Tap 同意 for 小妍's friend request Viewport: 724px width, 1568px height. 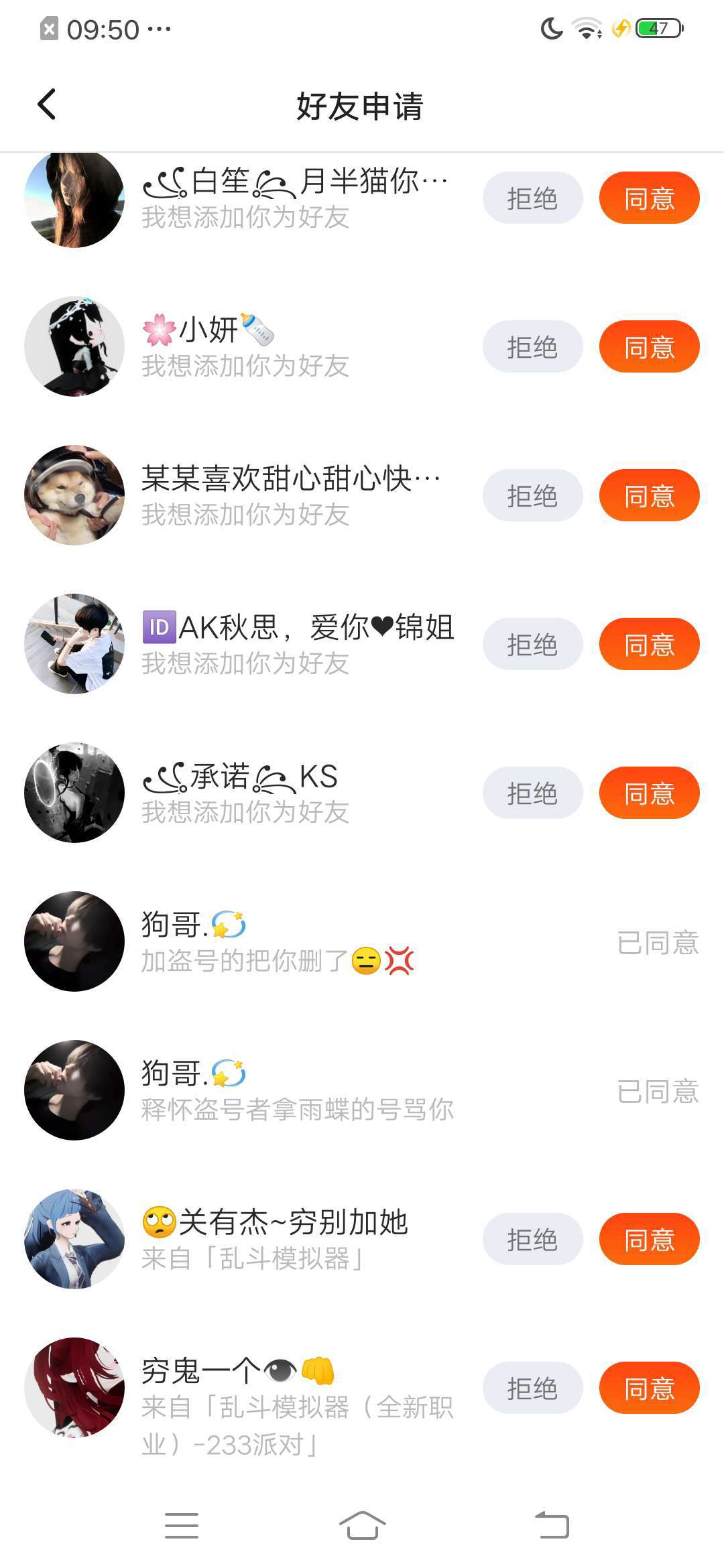pos(649,347)
